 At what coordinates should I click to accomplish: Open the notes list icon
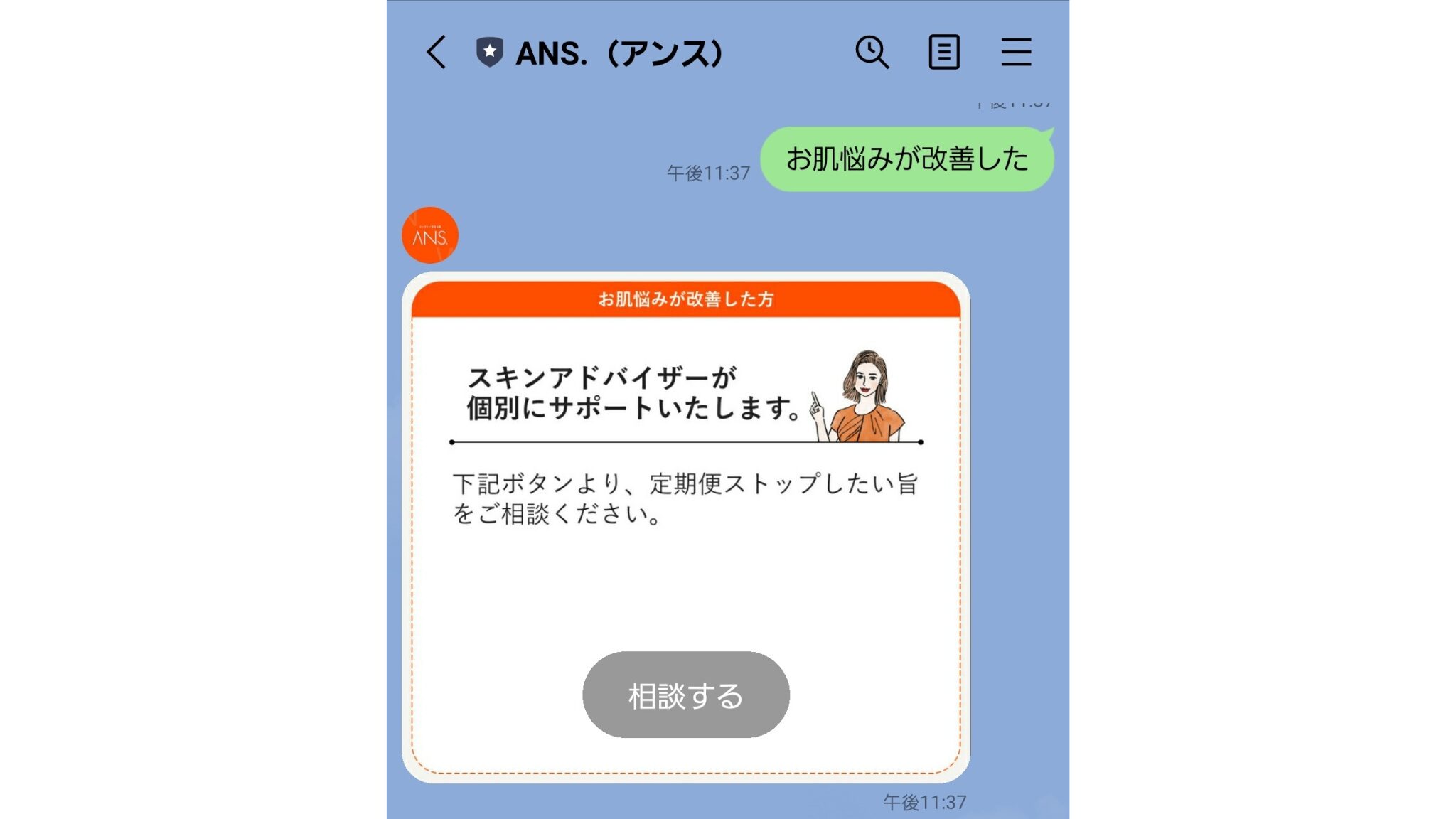(x=944, y=53)
